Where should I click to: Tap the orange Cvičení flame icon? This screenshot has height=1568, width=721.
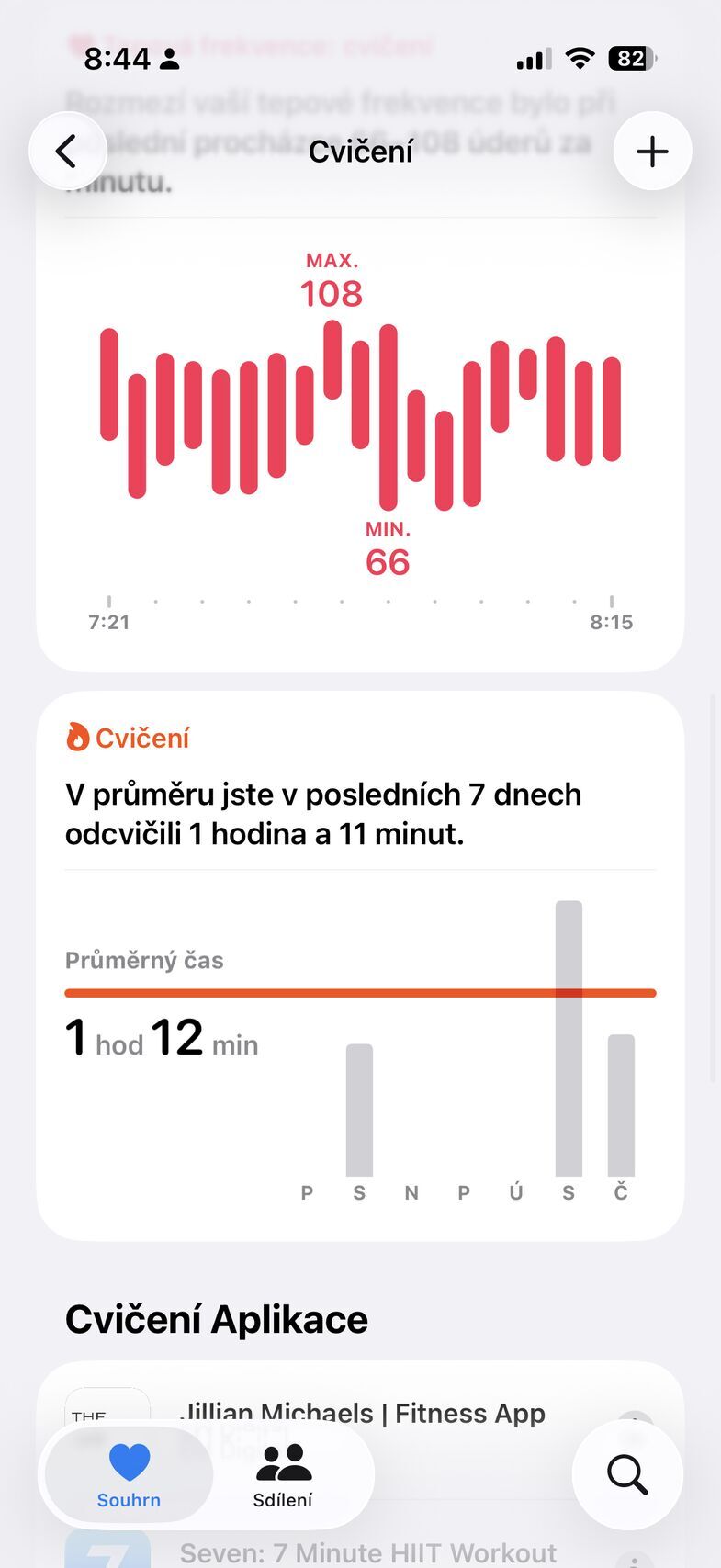coord(76,737)
